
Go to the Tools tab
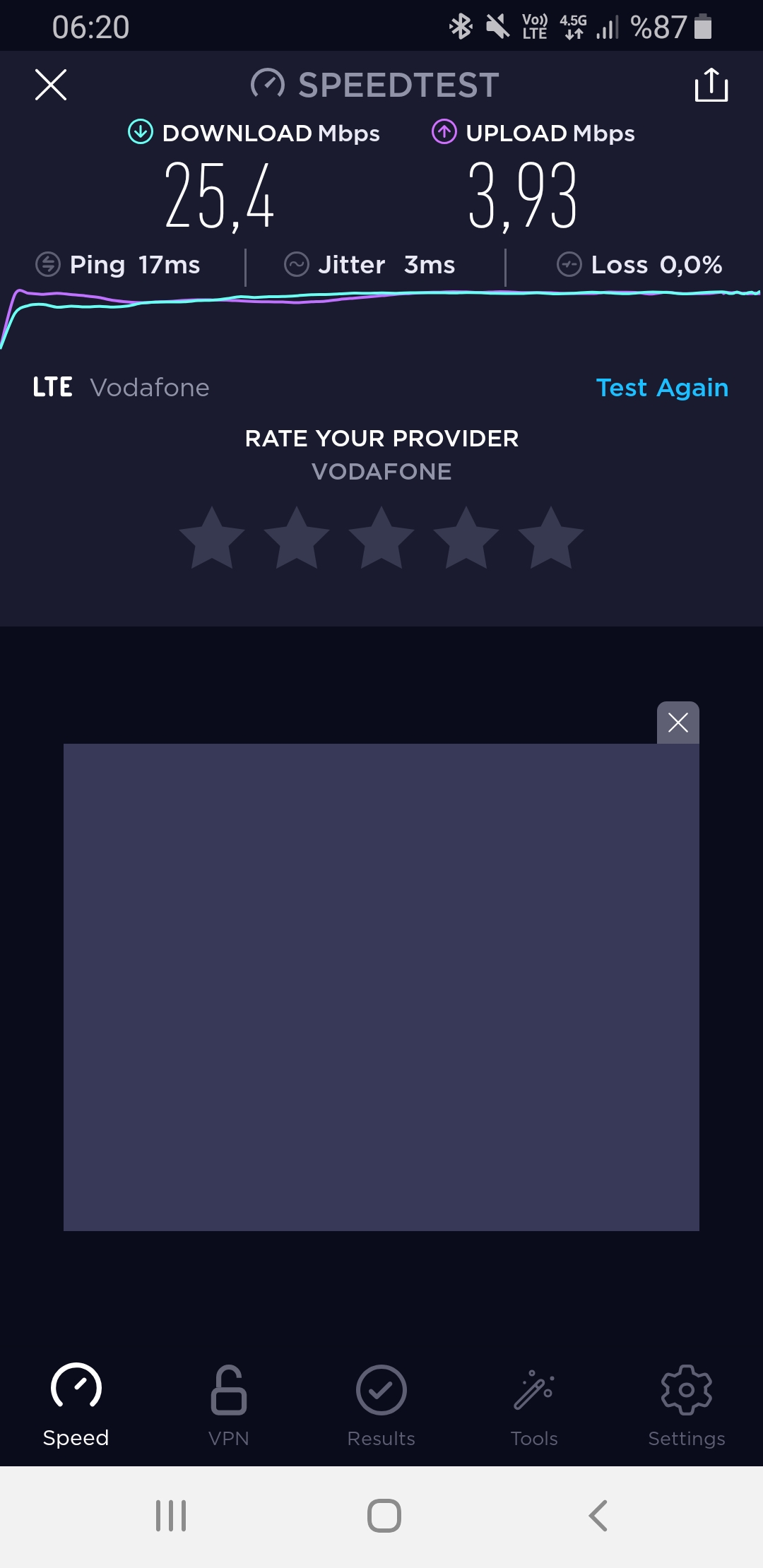[534, 1406]
